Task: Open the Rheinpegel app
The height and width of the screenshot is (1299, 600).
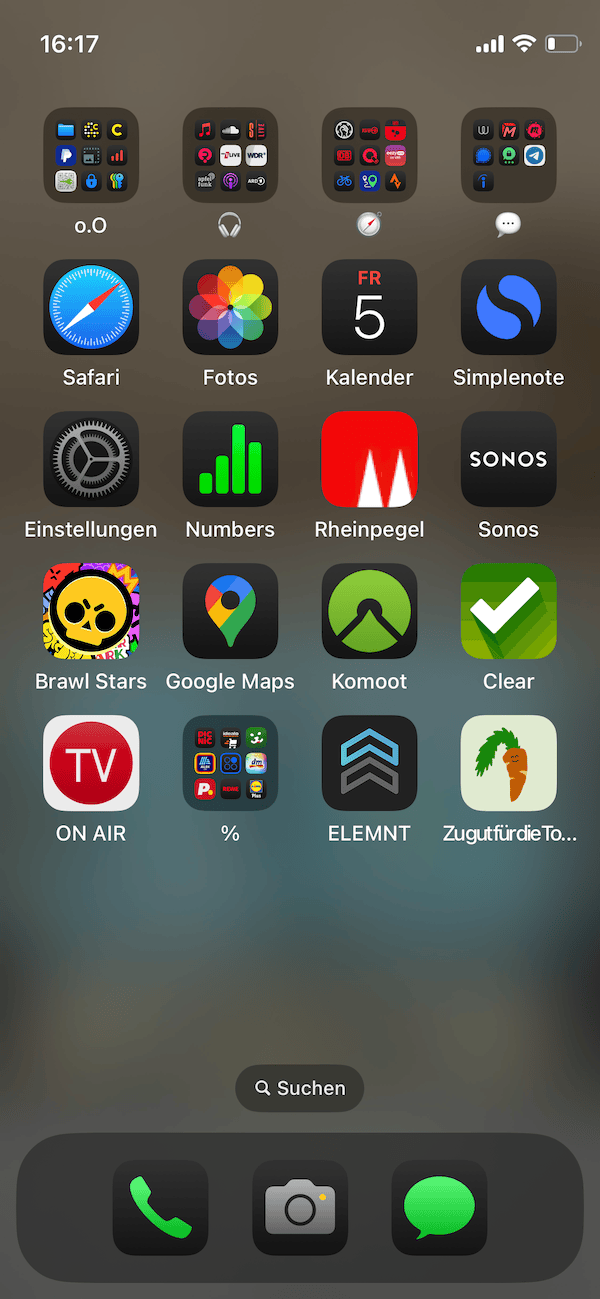Action: (369, 459)
